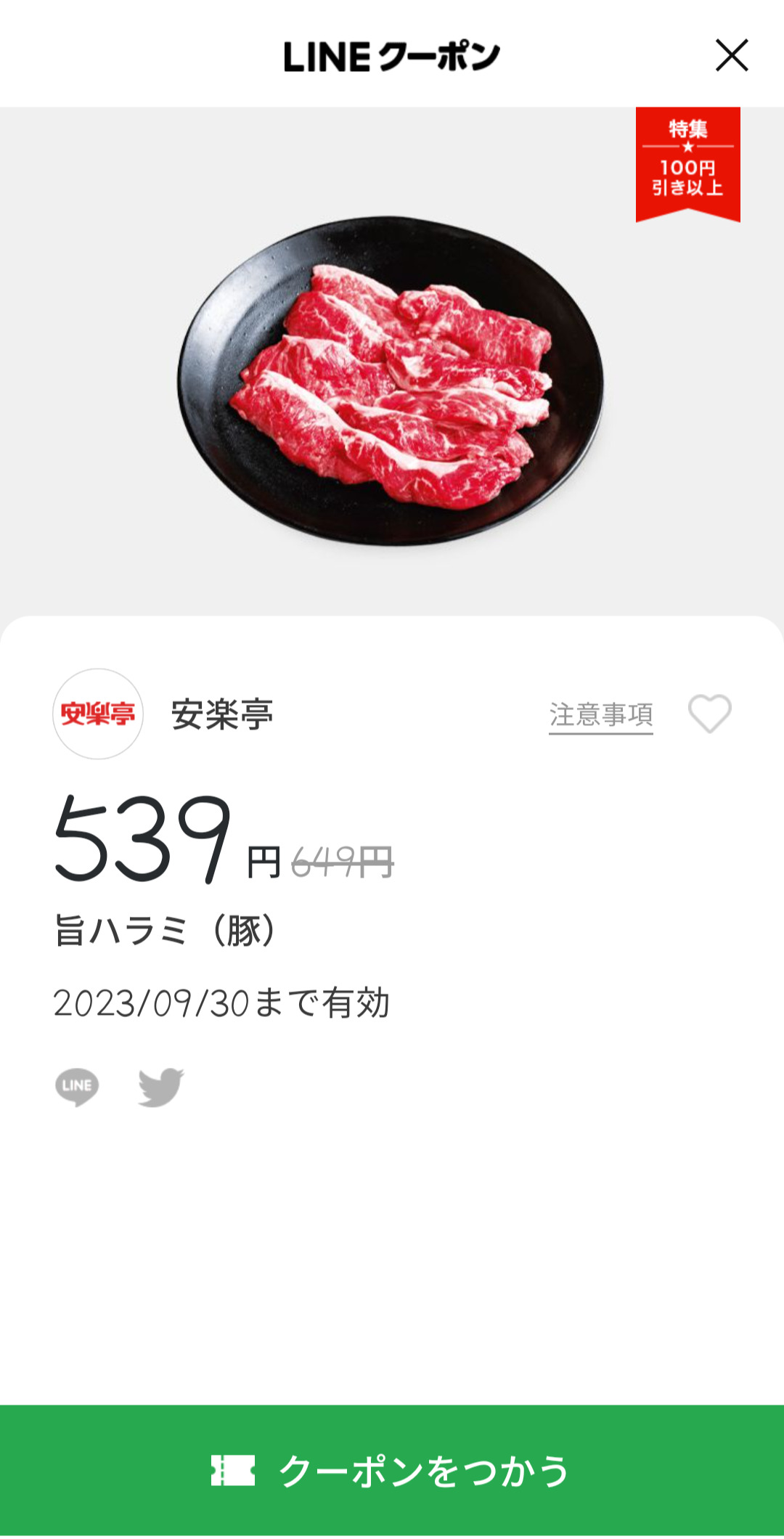The width and height of the screenshot is (784, 1539).
Task: Open the 注意事項 notes link
Action: [600, 715]
